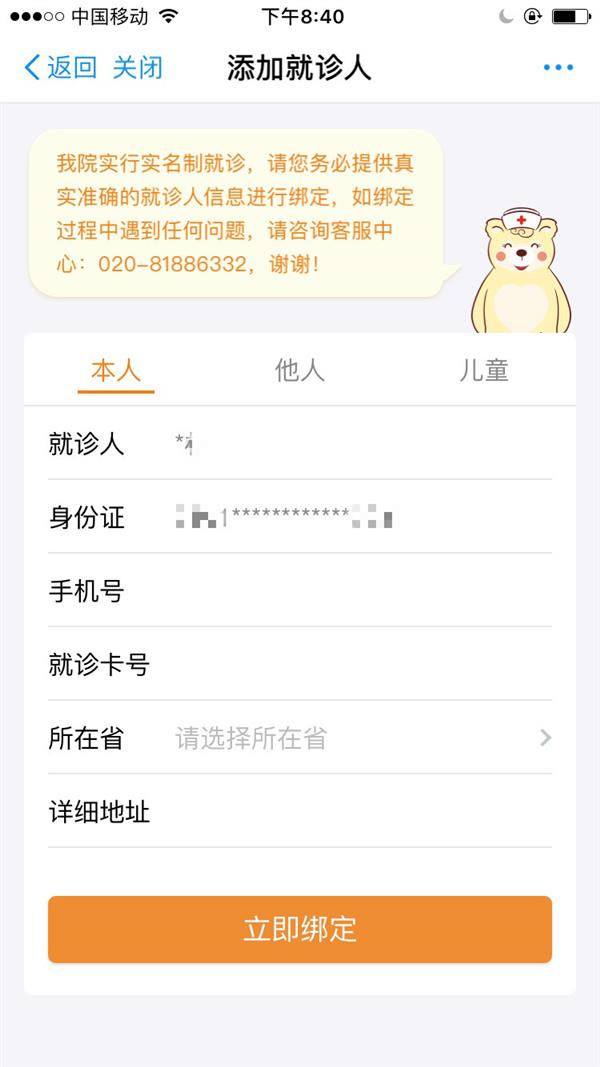Submit with the 立即绑定 button
Screen dimensions: 600x1067
coord(300,929)
